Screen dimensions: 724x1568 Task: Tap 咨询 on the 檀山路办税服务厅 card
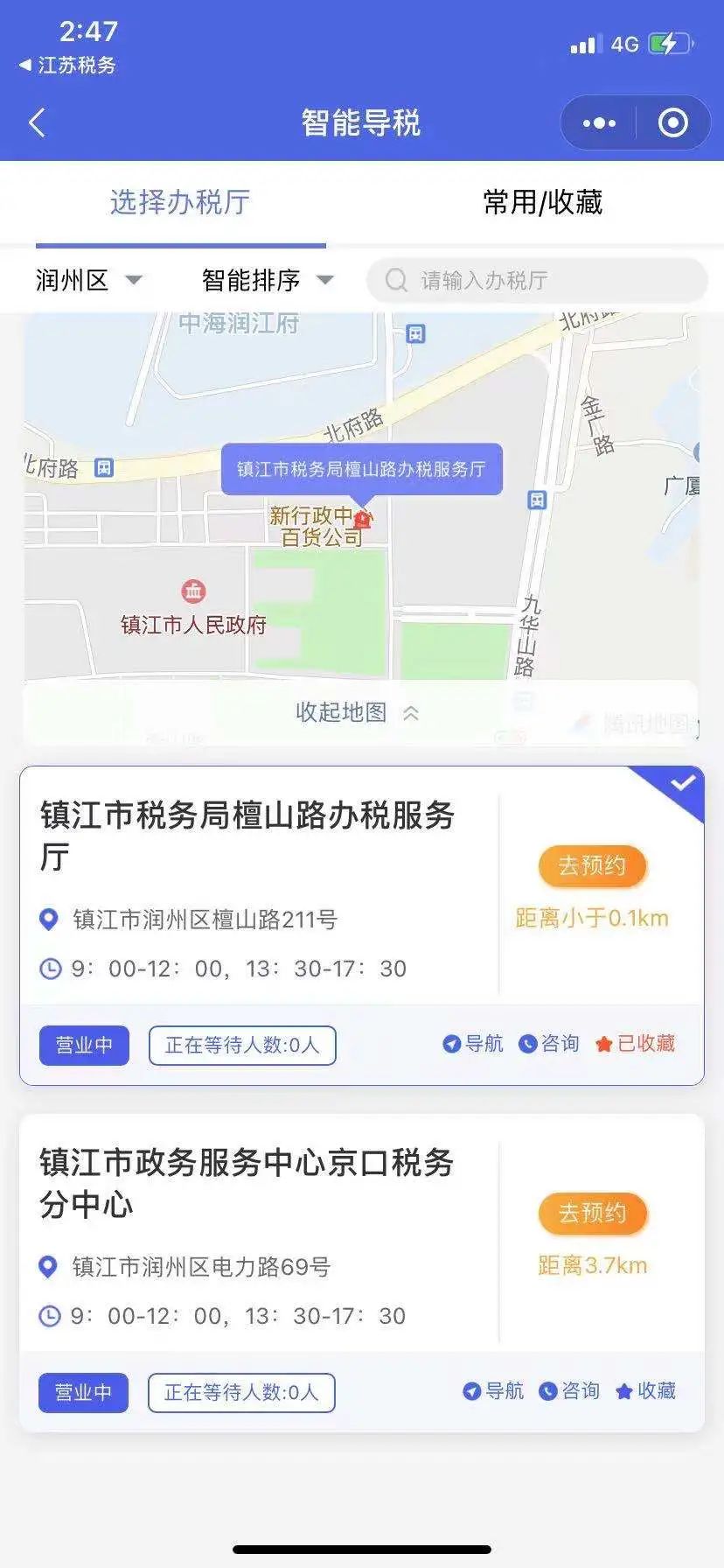(549, 1044)
